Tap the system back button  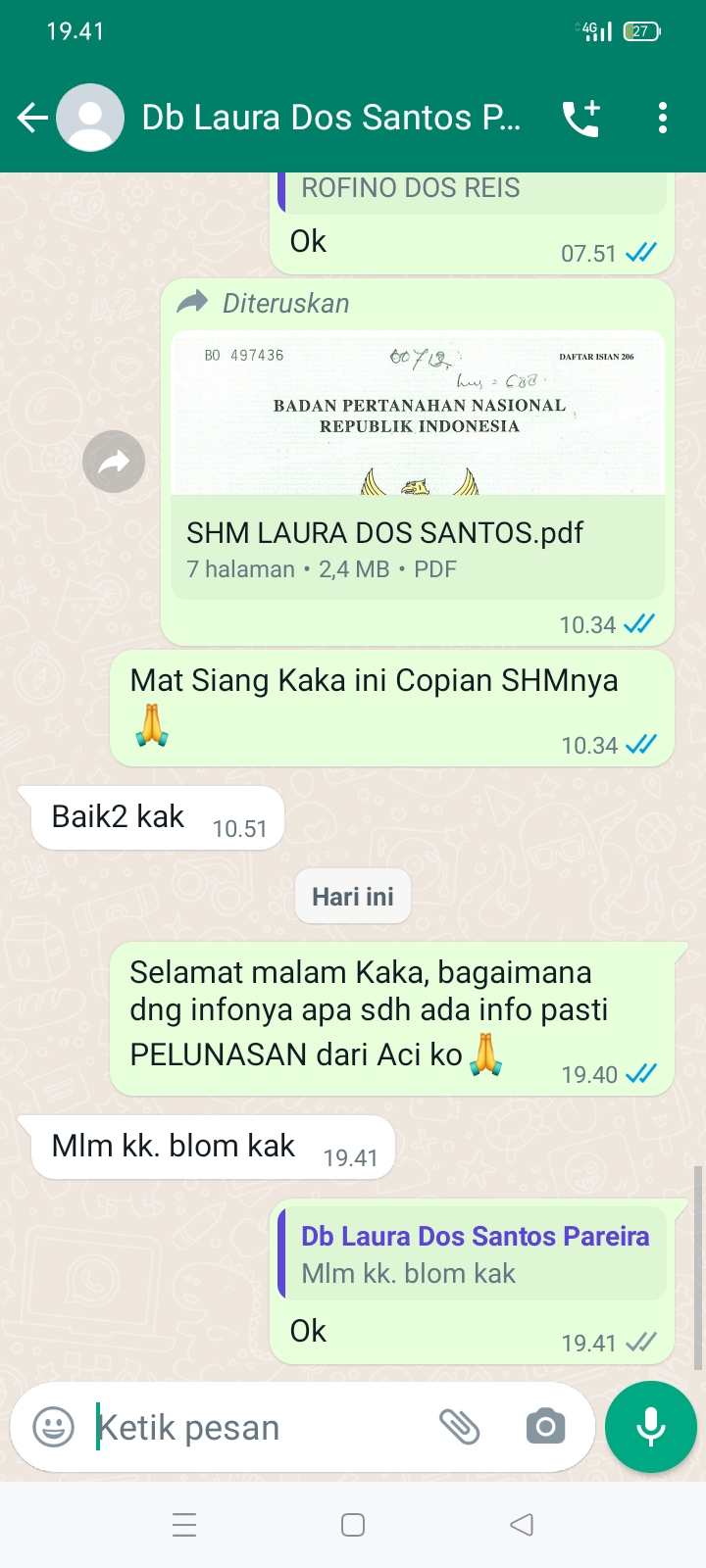(522, 1525)
